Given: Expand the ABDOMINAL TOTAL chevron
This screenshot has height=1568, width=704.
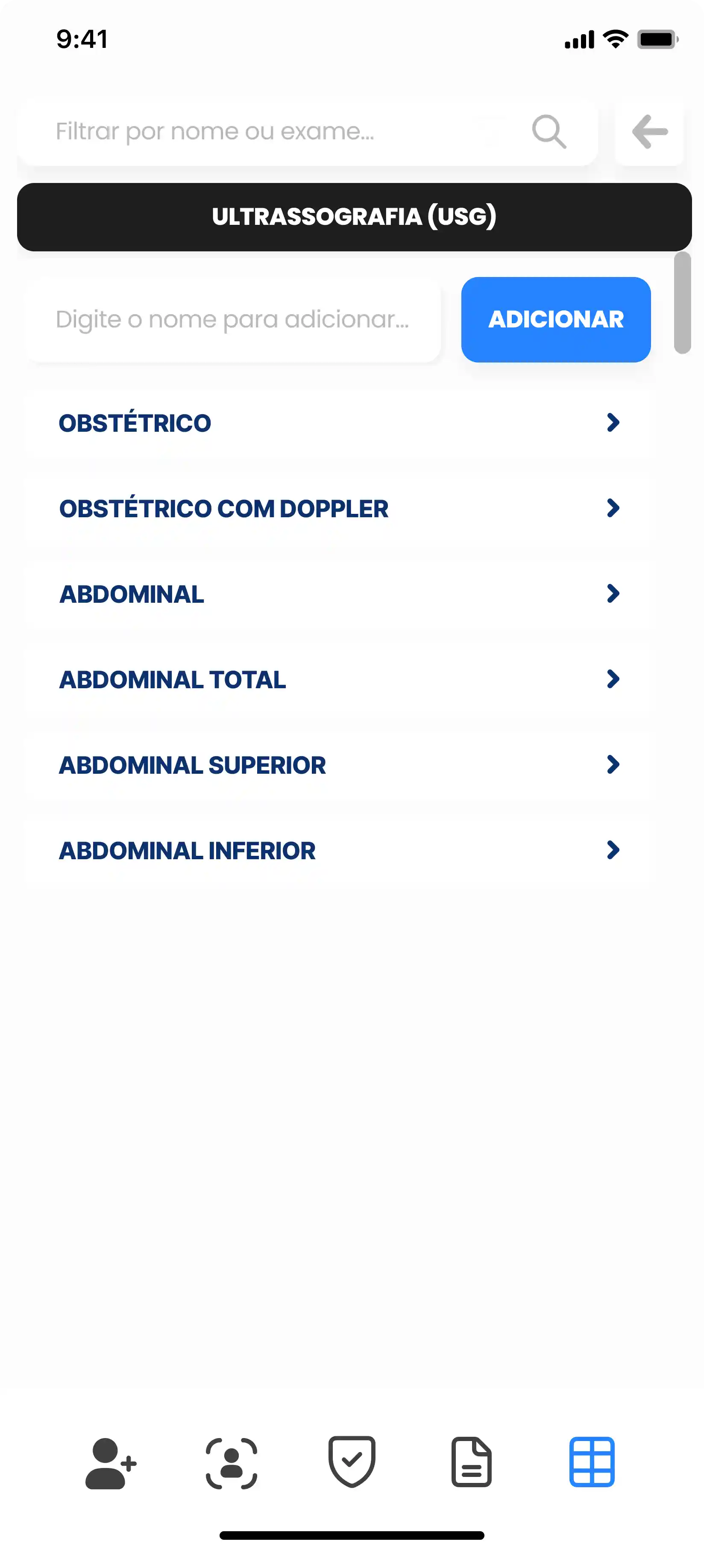Looking at the screenshot, I should click(613, 679).
